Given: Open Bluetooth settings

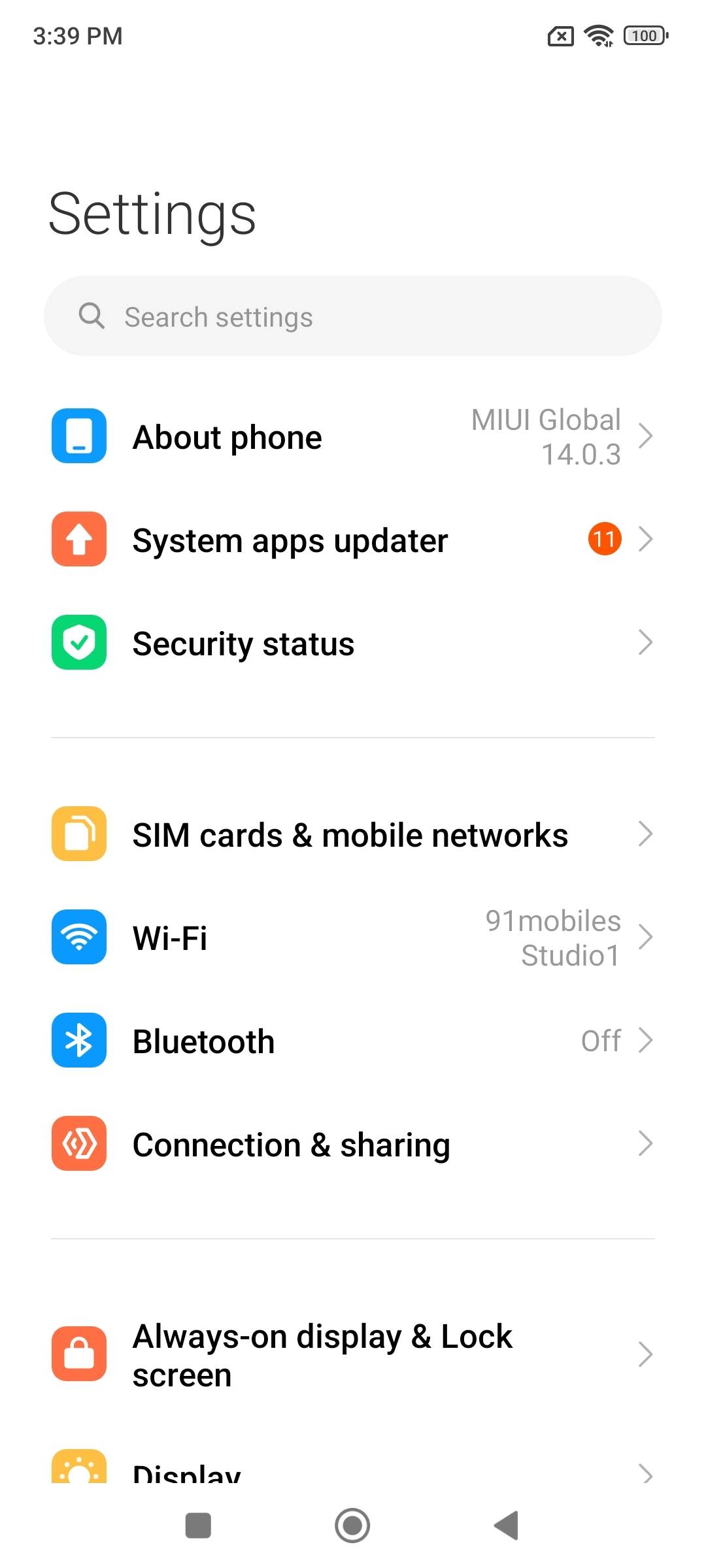Looking at the screenshot, I should coord(353,1041).
